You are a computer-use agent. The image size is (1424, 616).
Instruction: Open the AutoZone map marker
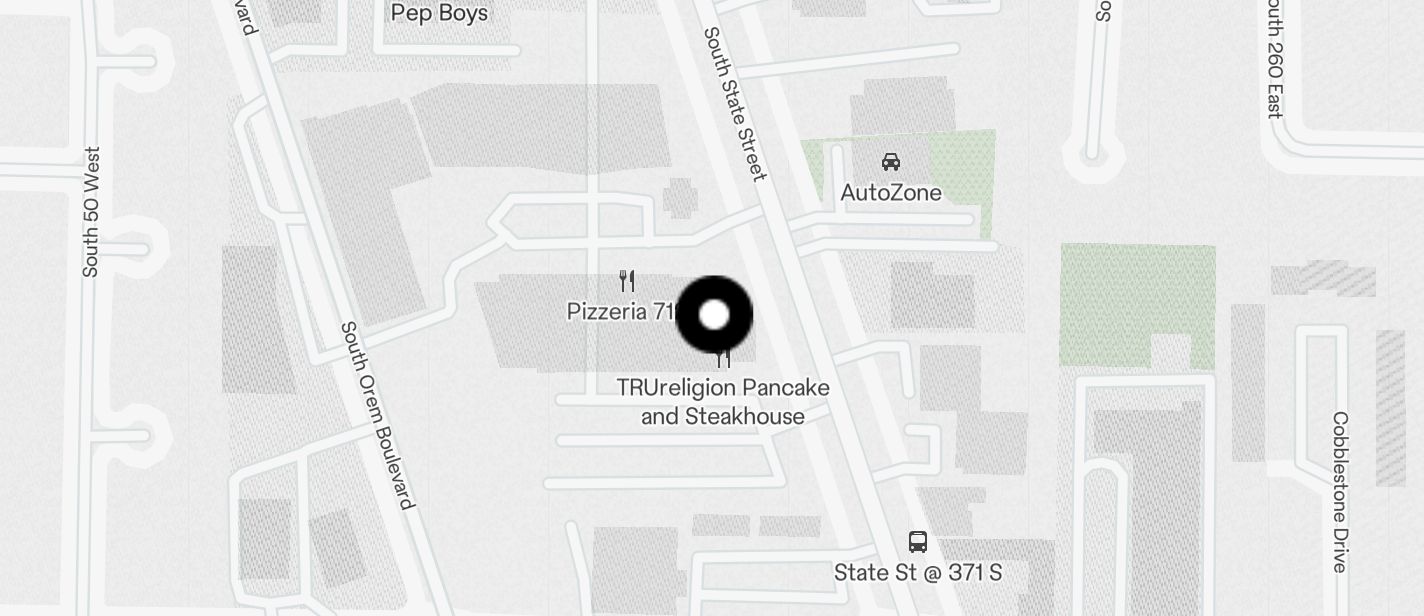point(890,162)
